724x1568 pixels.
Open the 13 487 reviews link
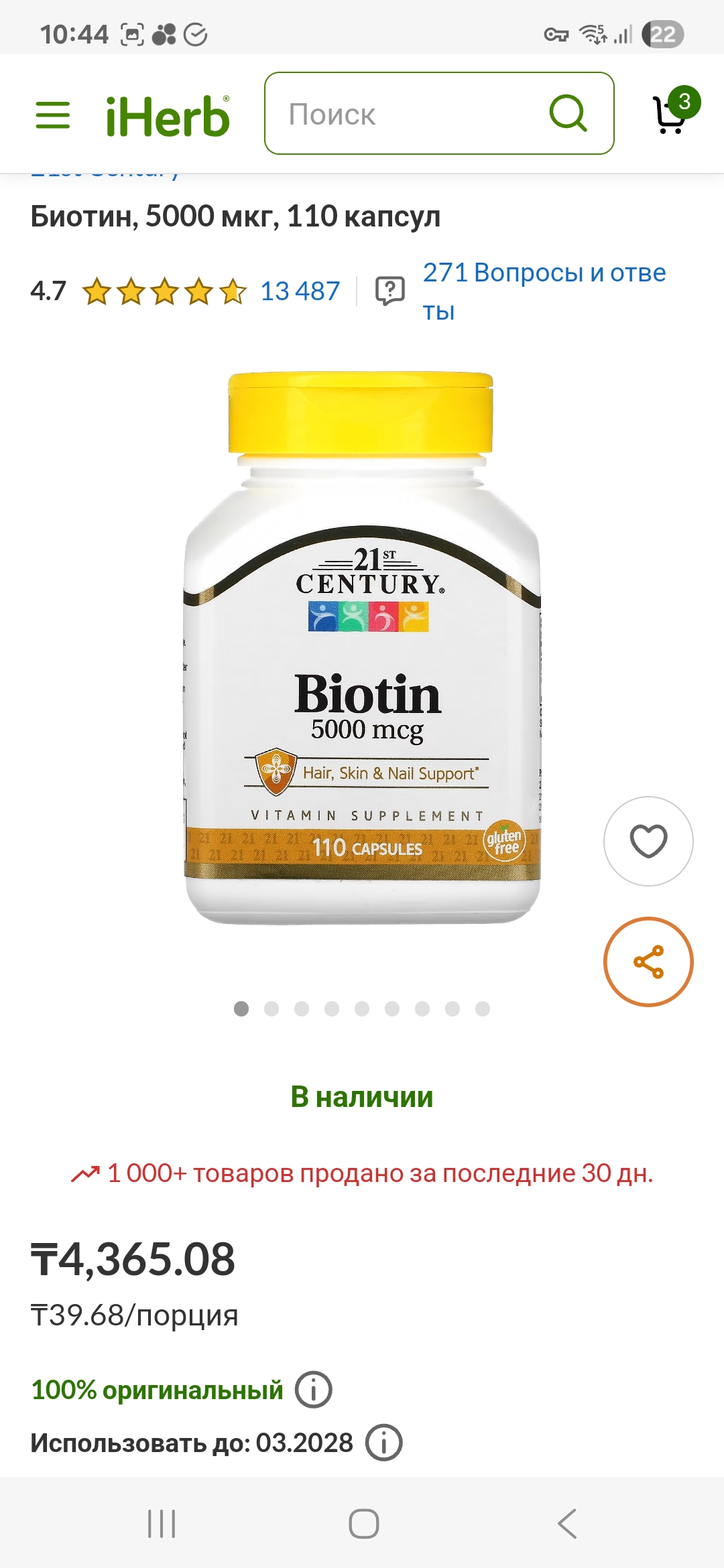click(300, 291)
